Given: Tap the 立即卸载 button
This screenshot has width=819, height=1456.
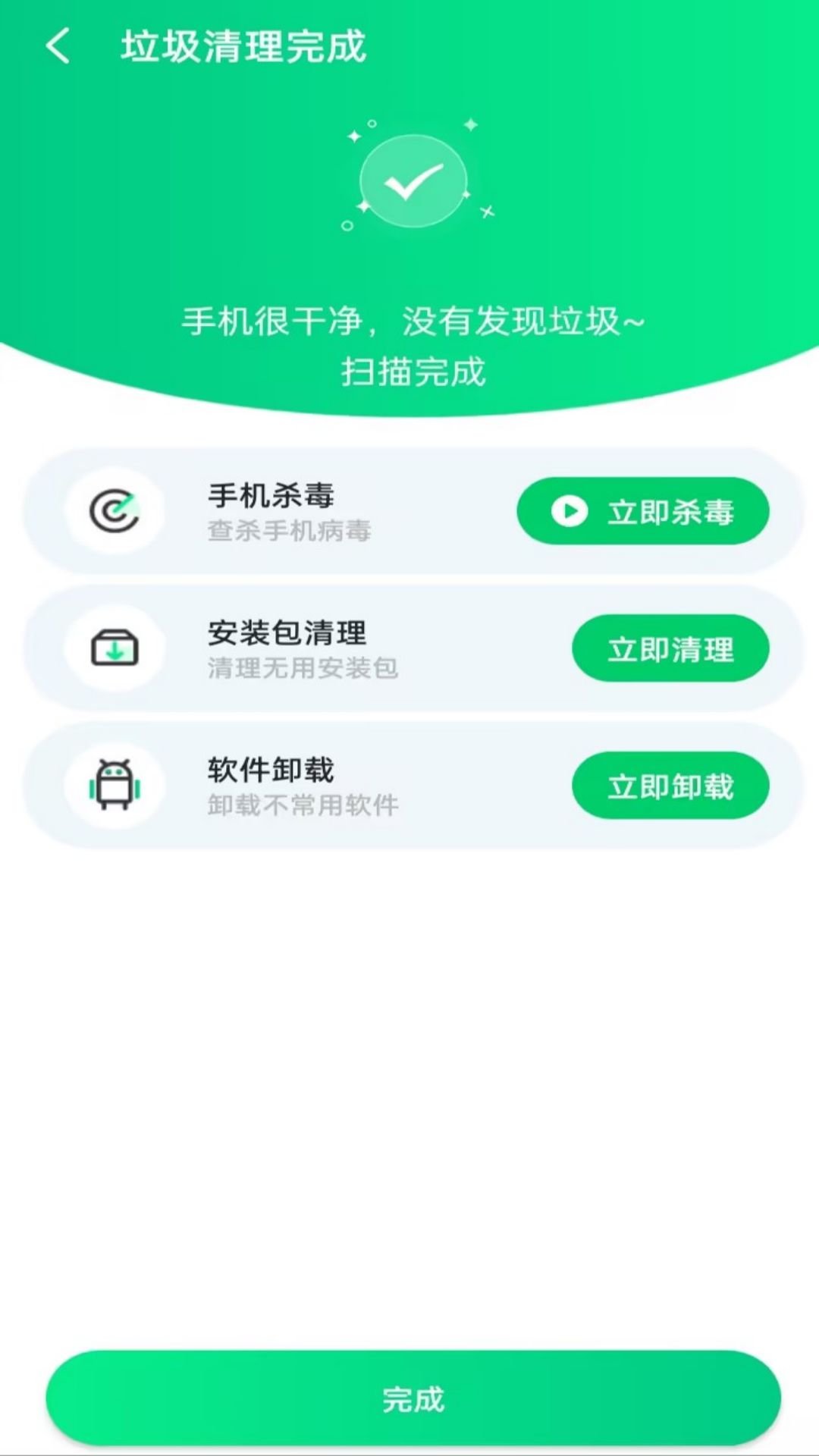Looking at the screenshot, I should pos(670,786).
